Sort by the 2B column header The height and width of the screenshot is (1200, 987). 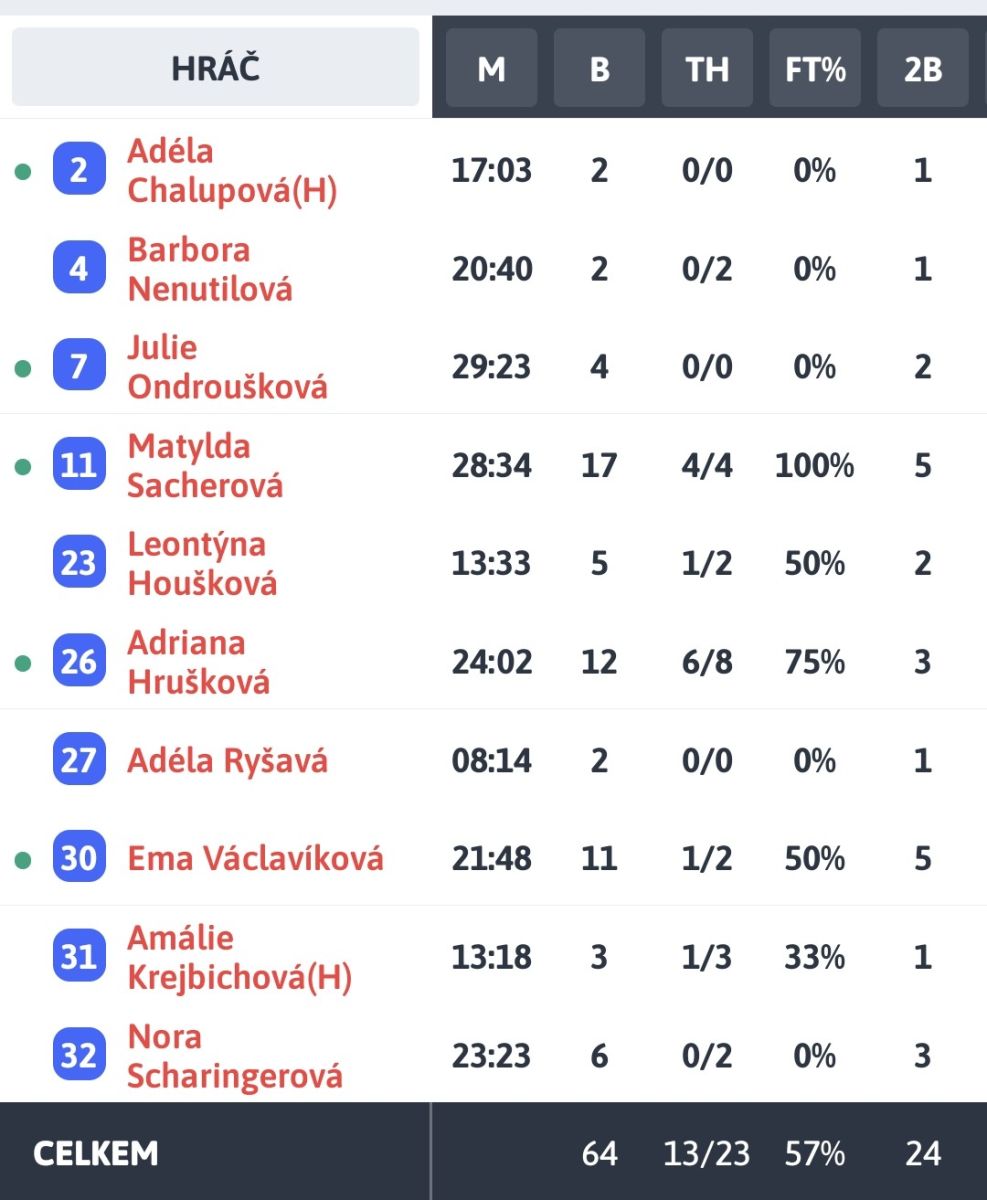tap(922, 68)
